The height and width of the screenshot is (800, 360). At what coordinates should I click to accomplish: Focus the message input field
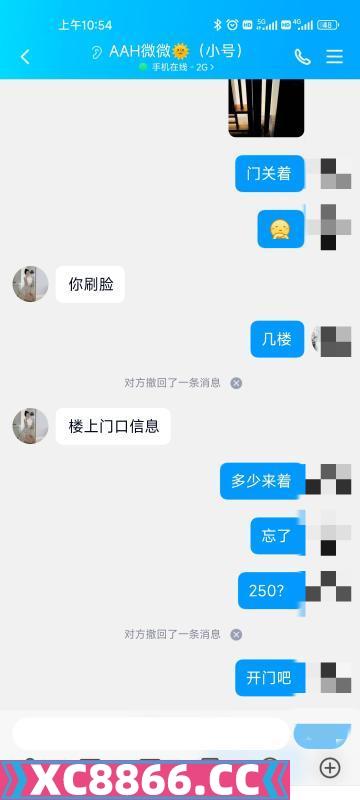click(150, 734)
